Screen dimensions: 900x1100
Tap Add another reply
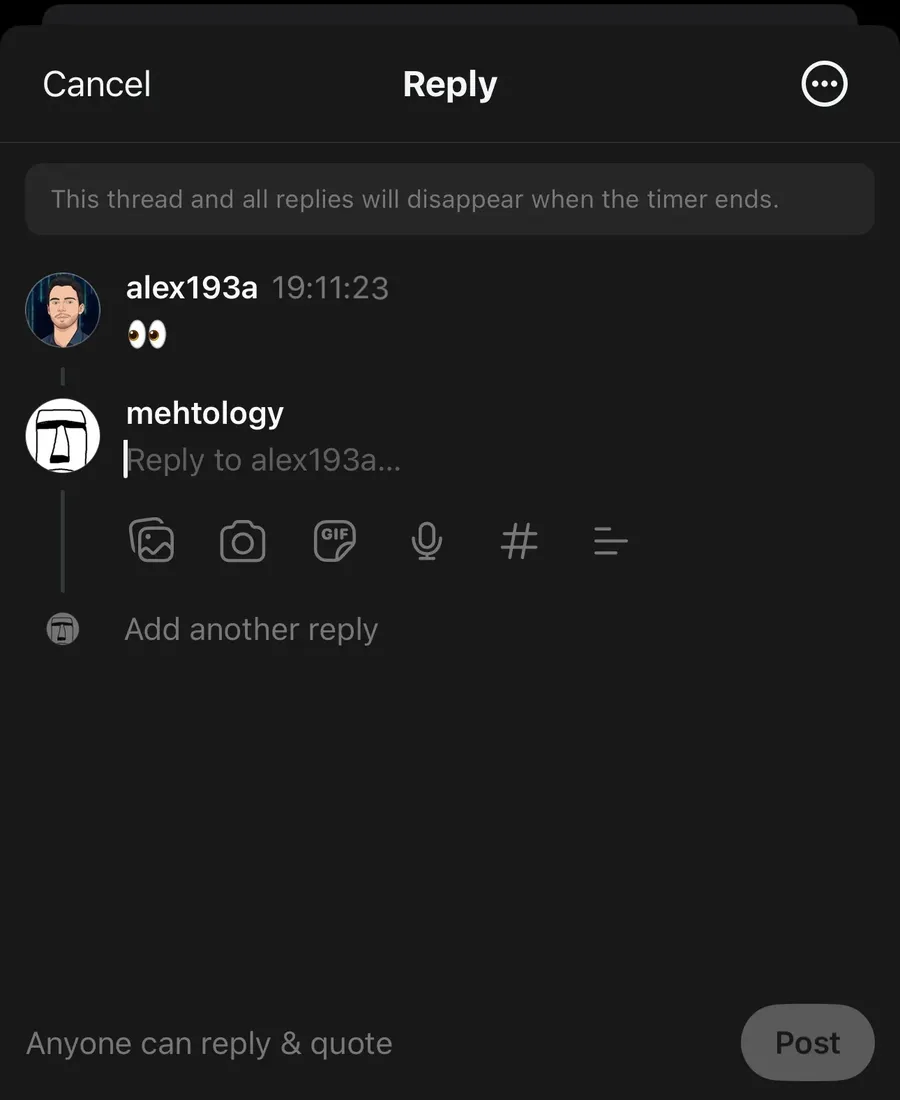[x=251, y=630]
